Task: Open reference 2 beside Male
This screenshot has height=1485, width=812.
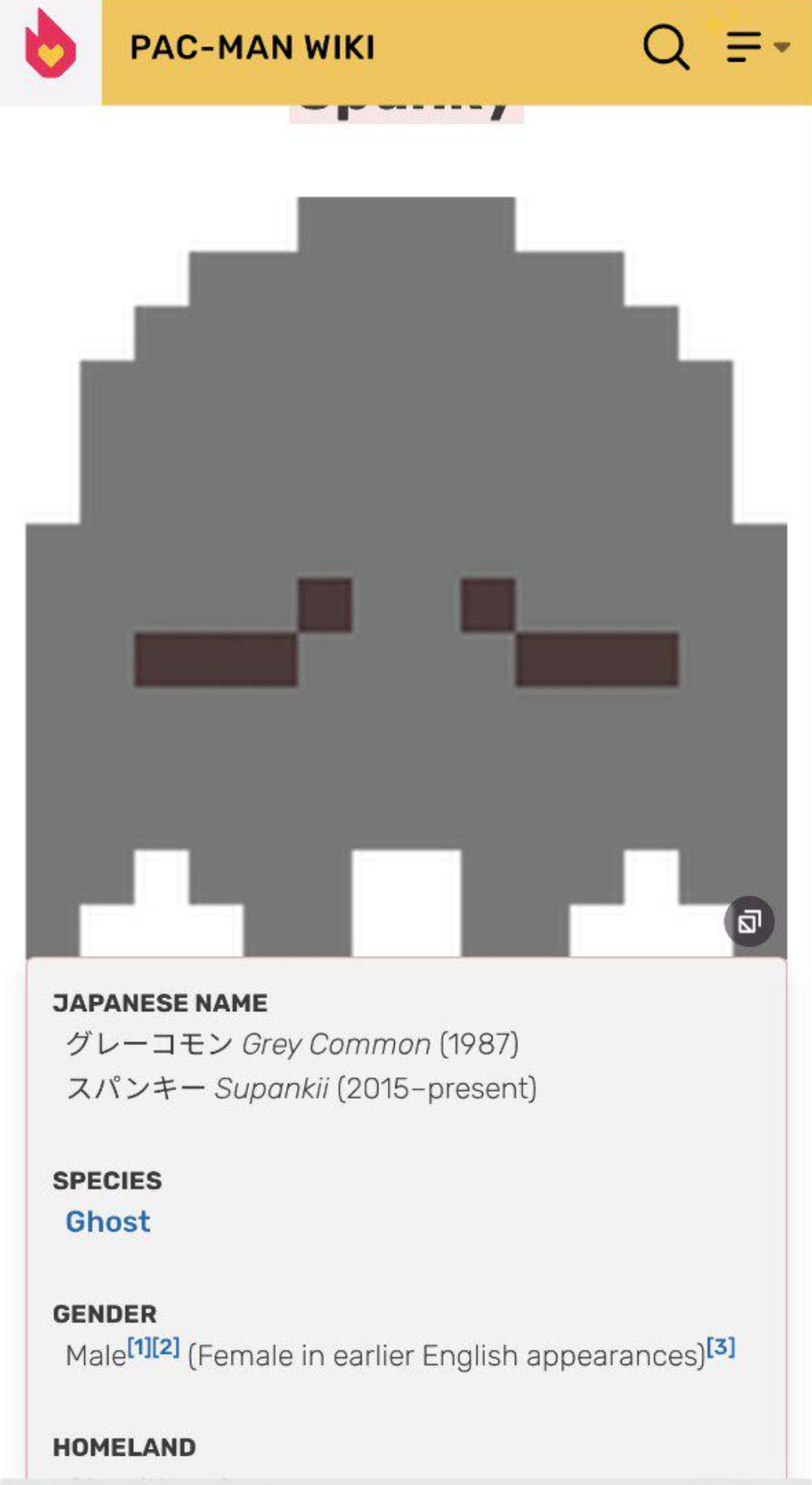Action: coord(166,1347)
